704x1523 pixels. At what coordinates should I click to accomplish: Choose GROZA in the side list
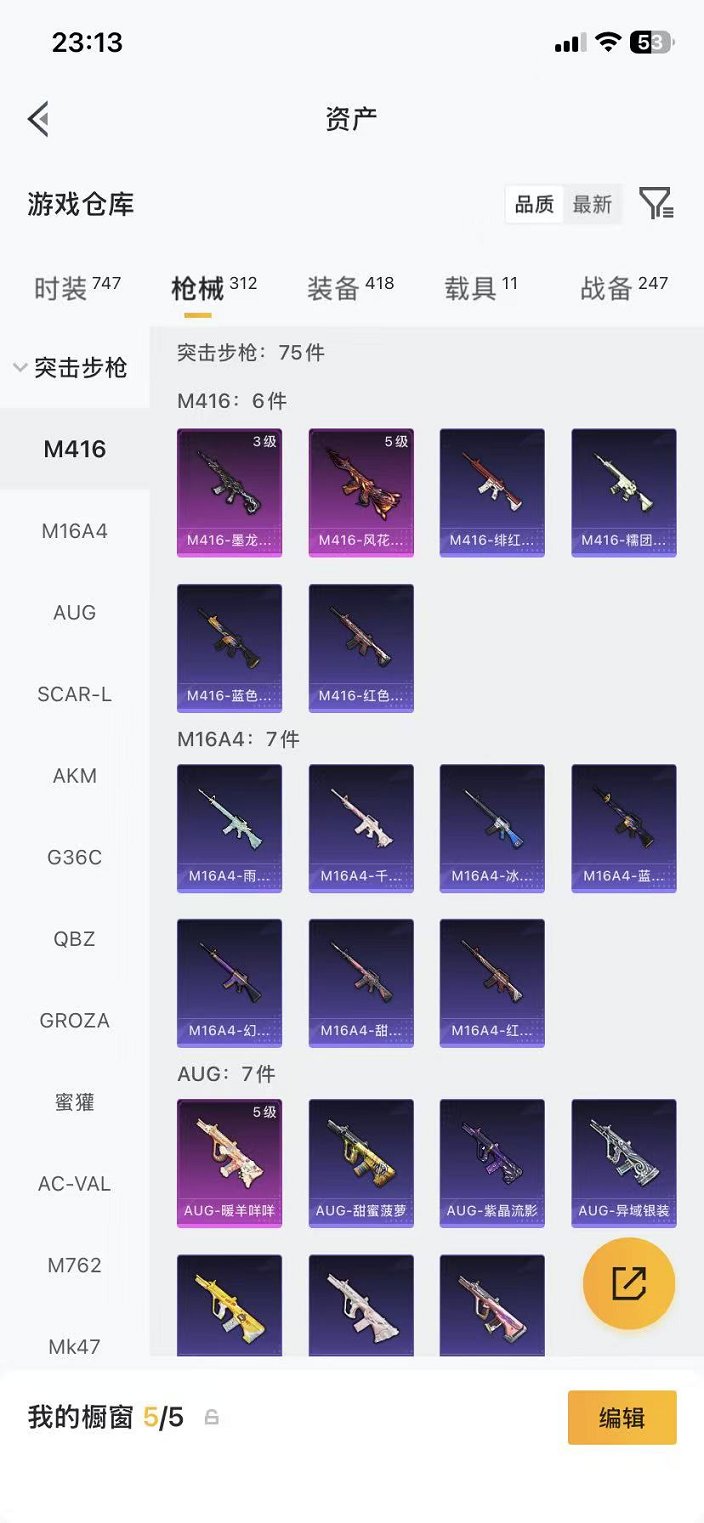tap(75, 1021)
